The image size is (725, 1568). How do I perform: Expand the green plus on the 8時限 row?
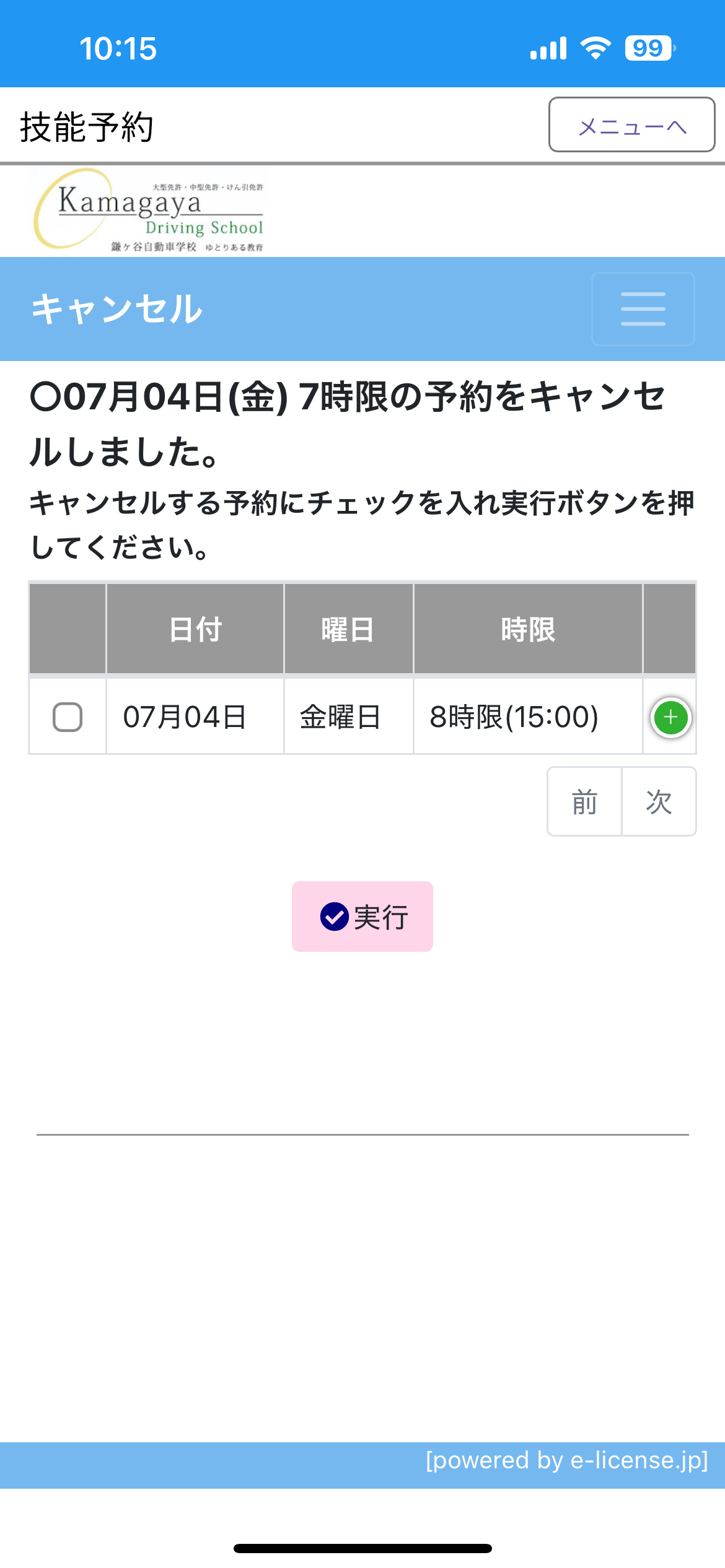[670, 717]
